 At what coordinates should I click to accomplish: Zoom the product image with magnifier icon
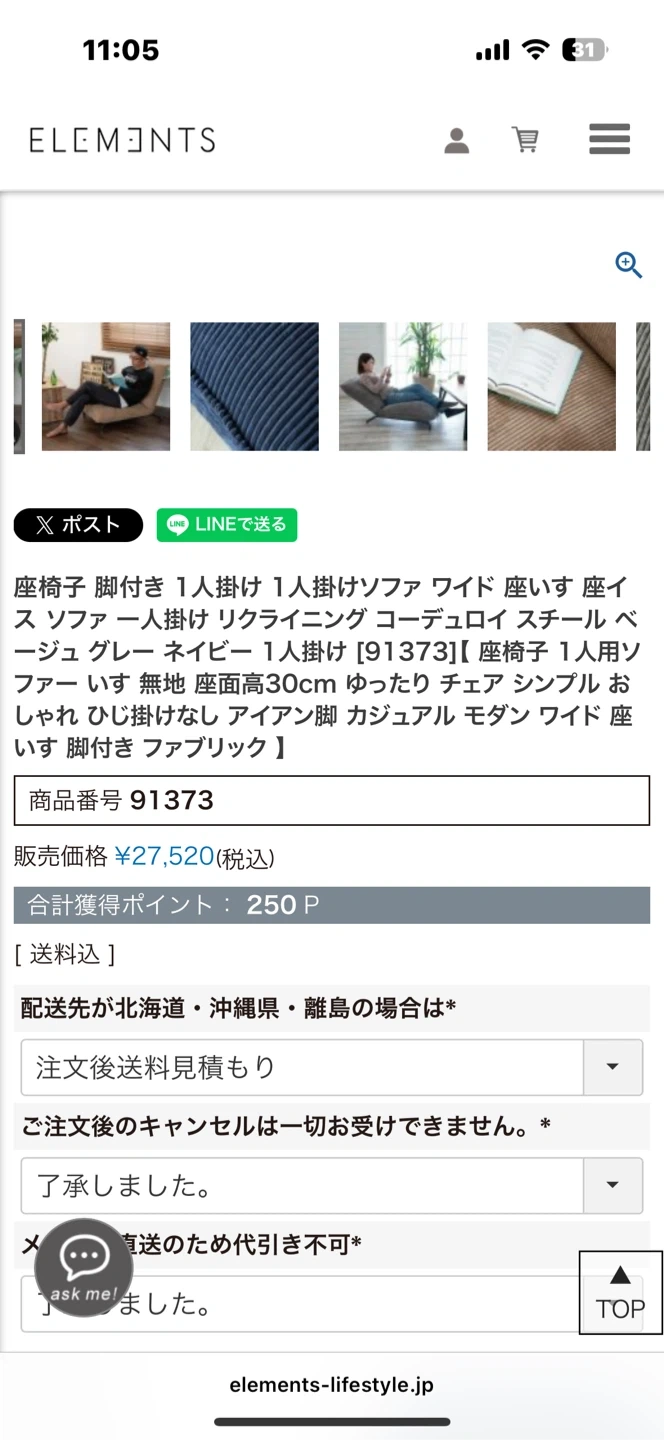628,265
